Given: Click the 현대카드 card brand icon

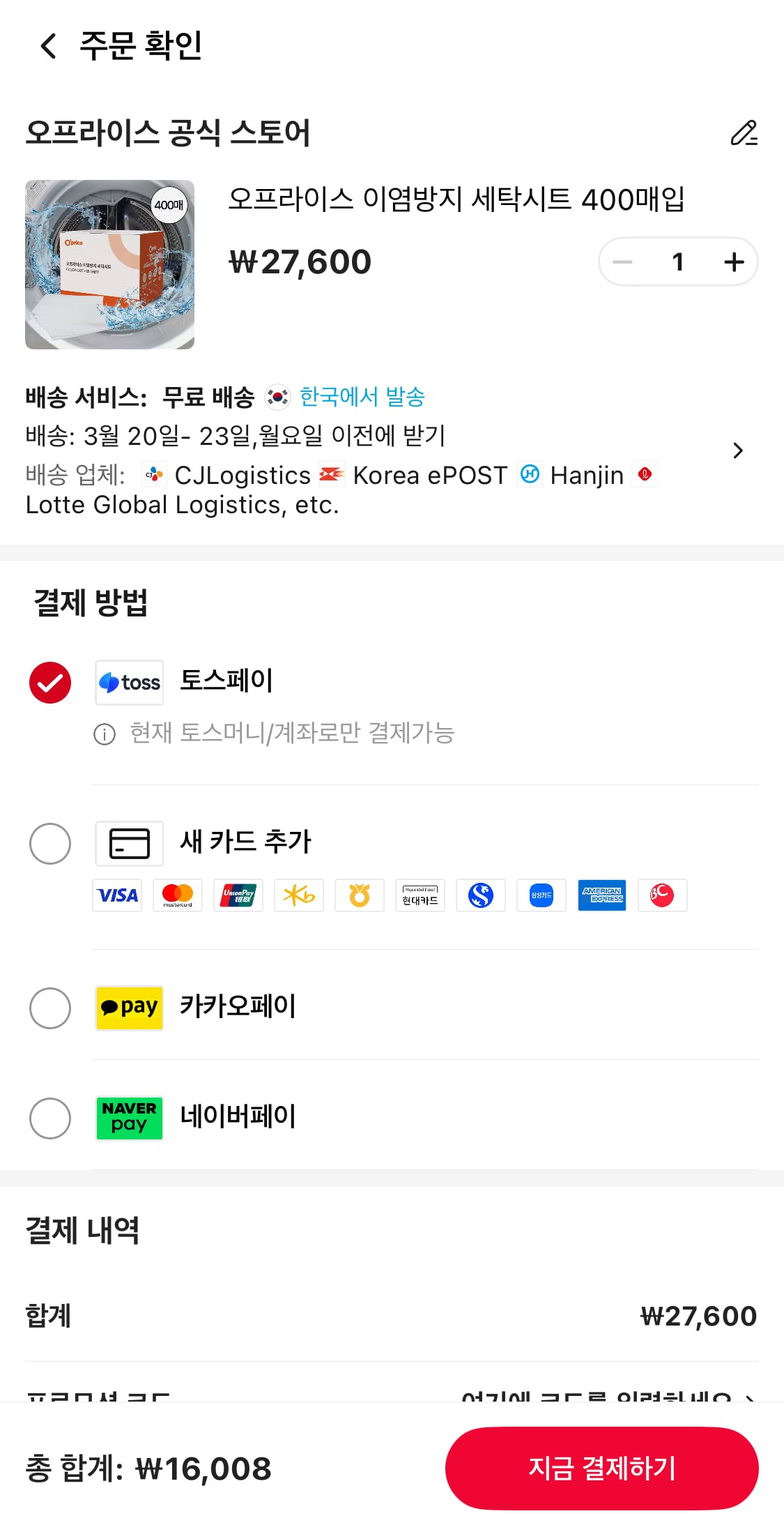Looking at the screenshot, I should 420,895.
